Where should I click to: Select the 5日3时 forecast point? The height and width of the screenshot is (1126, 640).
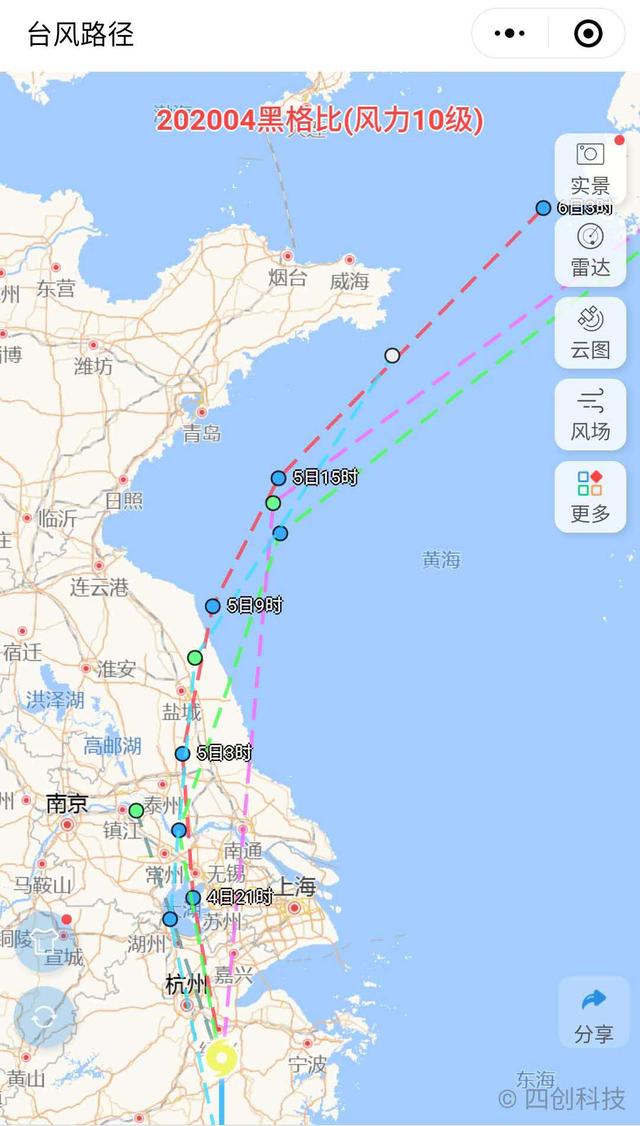182,754
